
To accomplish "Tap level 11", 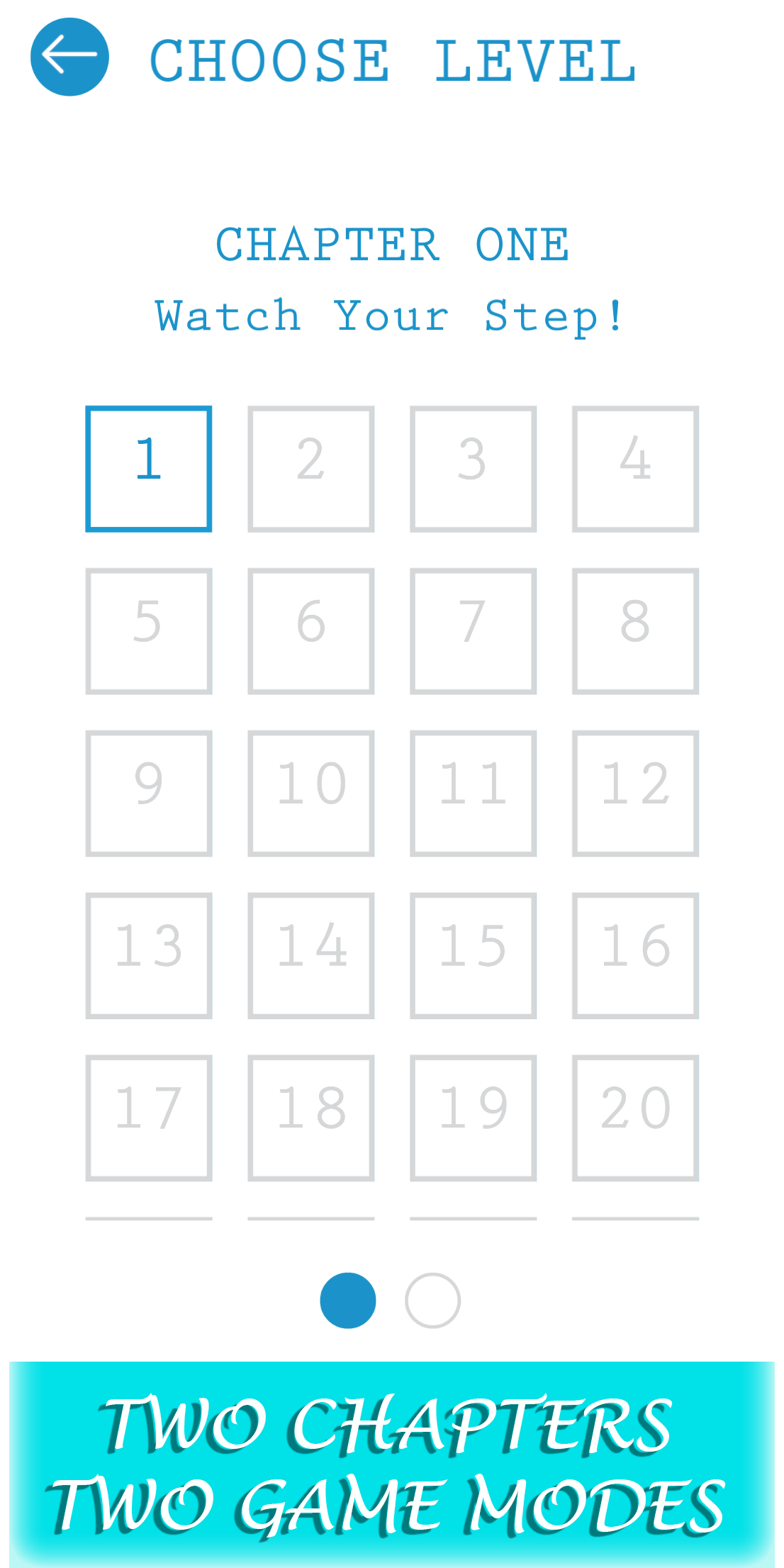I will pos(473,794).
